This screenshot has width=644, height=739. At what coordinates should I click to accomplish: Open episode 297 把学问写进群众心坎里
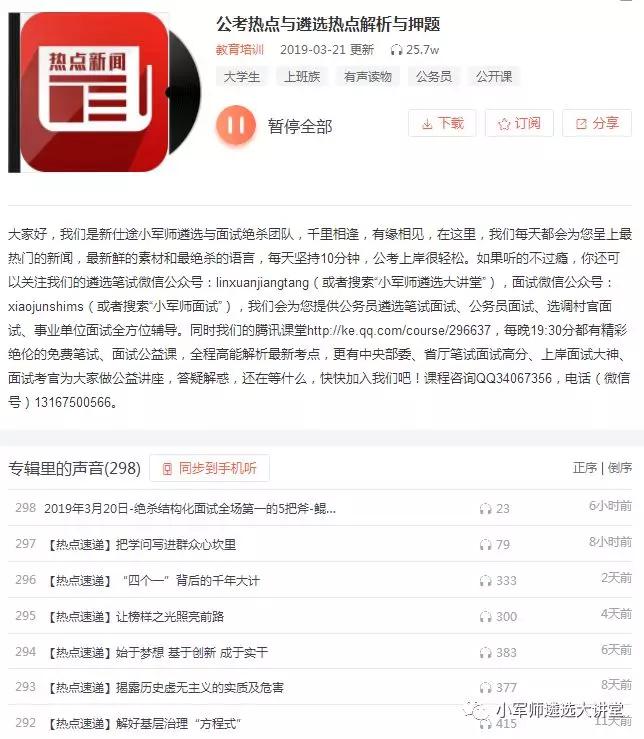pyautogui.click(x=140, y=544)
